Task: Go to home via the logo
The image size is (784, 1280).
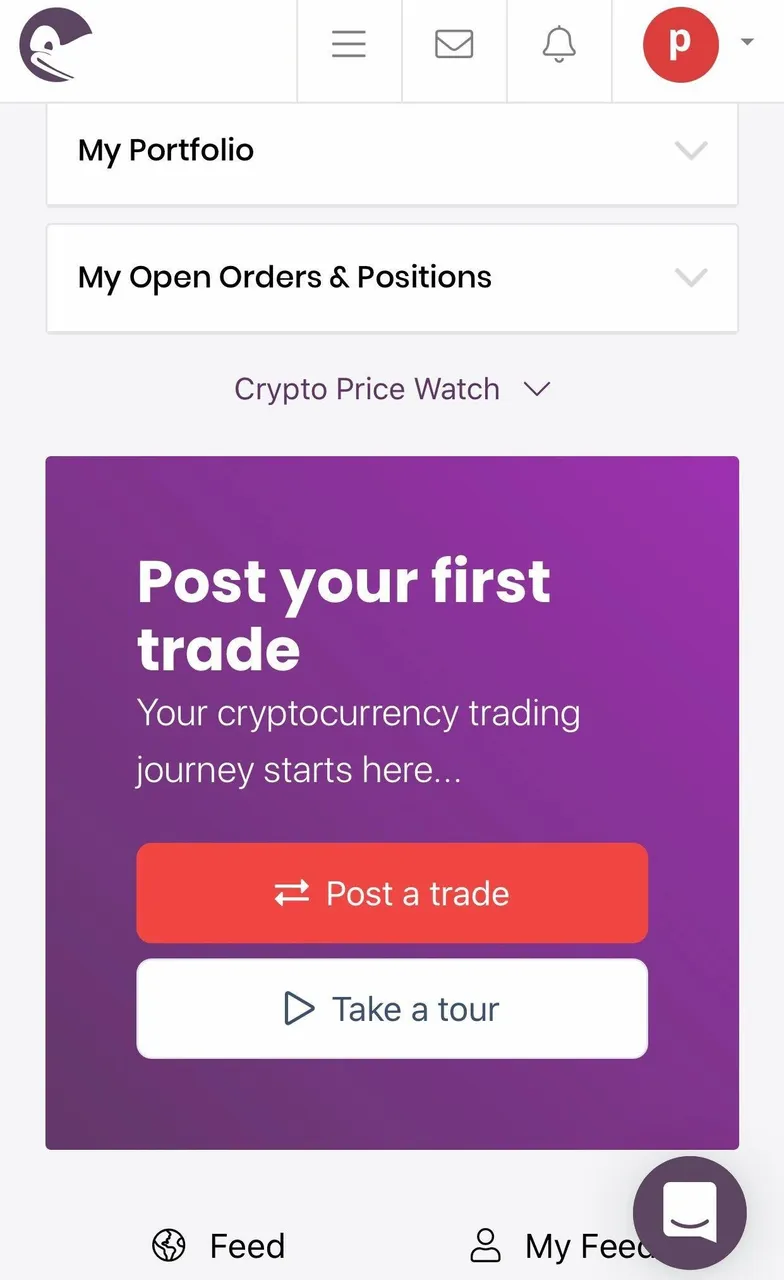Action: (x=55, y=43)
